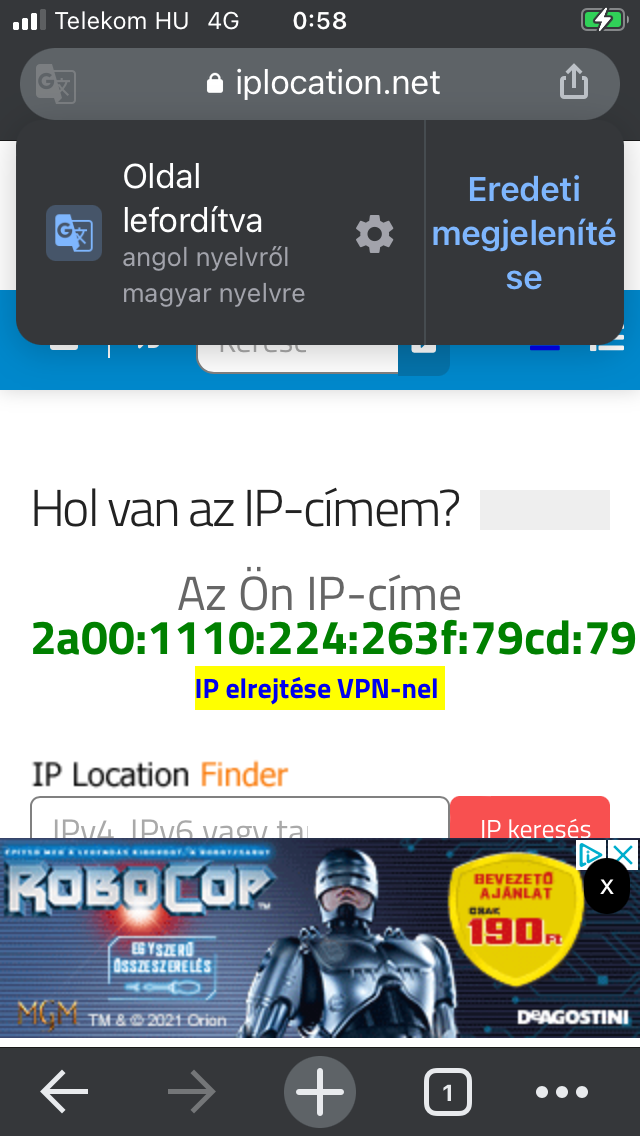The height and width of the screenshot is (1136, 640).
Task: Open the browser's three-dot menu
Action: click(x=562, y=1092)
